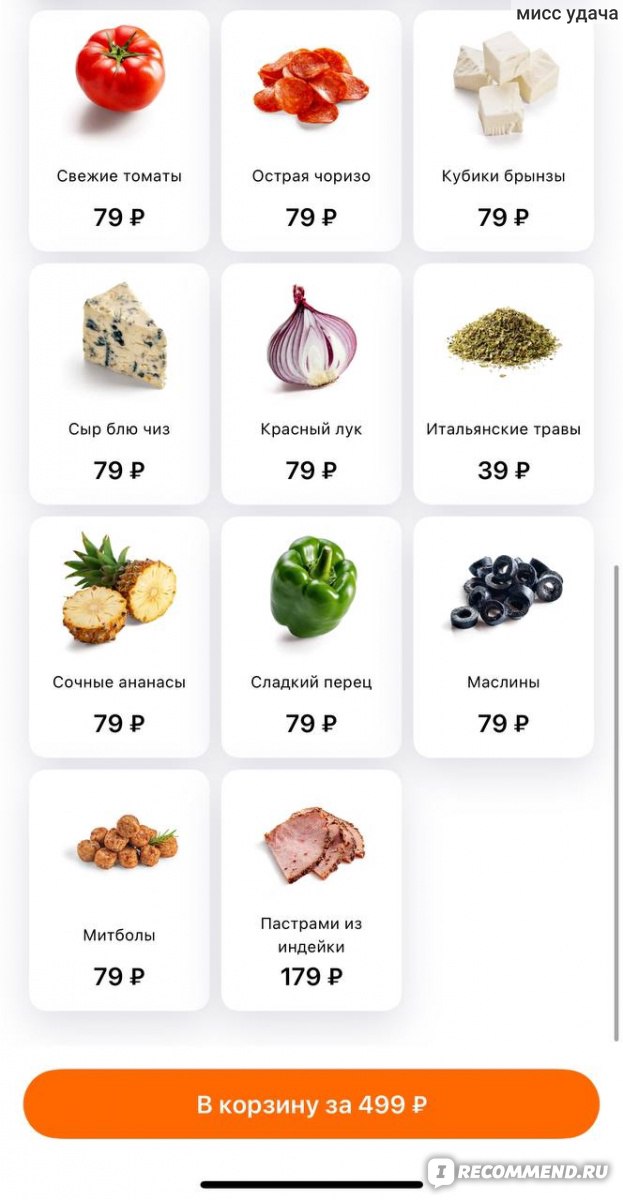This screenshot has height=1200, width=623.
Task: Select the Маслины topping
Action: [503, 637]
